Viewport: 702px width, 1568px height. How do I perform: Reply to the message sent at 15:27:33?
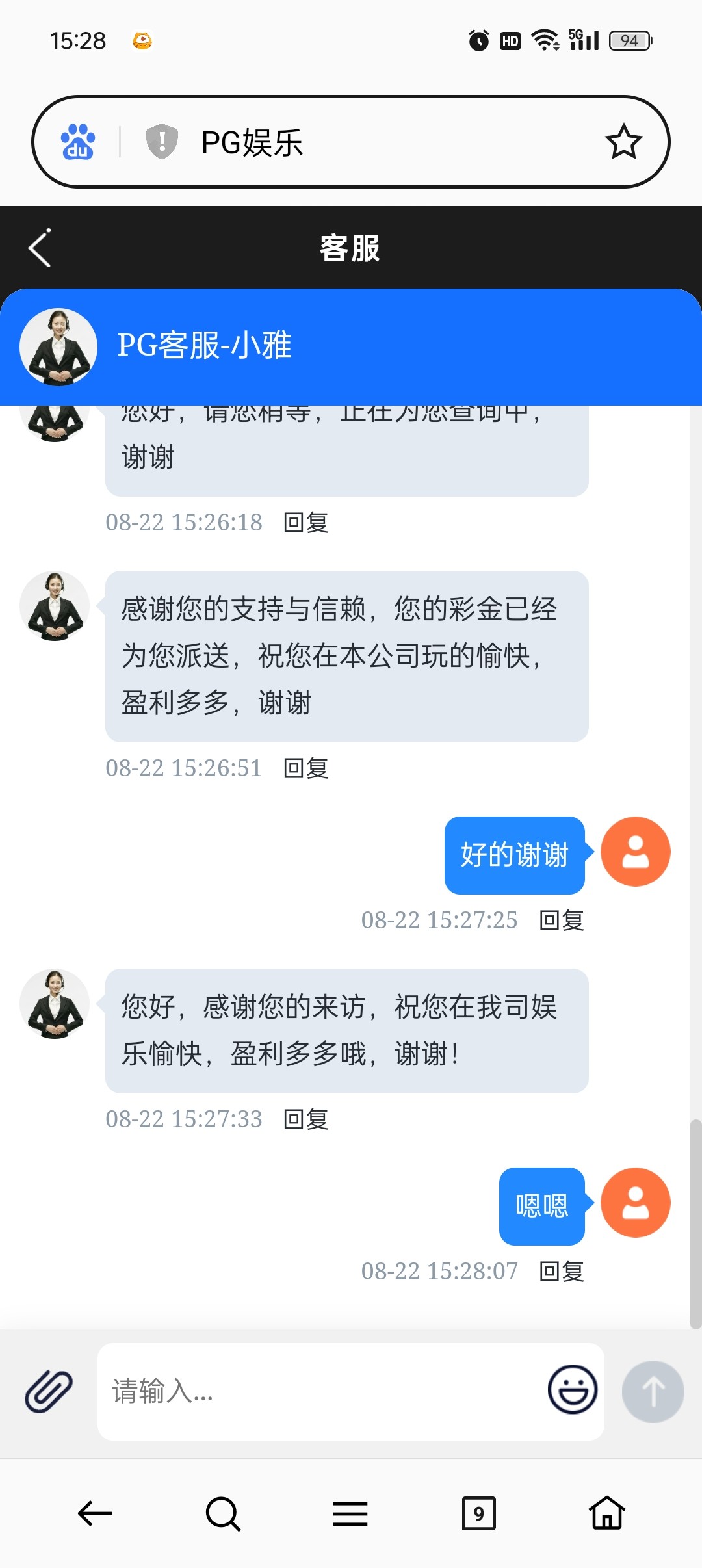[x=306, y=1119]
